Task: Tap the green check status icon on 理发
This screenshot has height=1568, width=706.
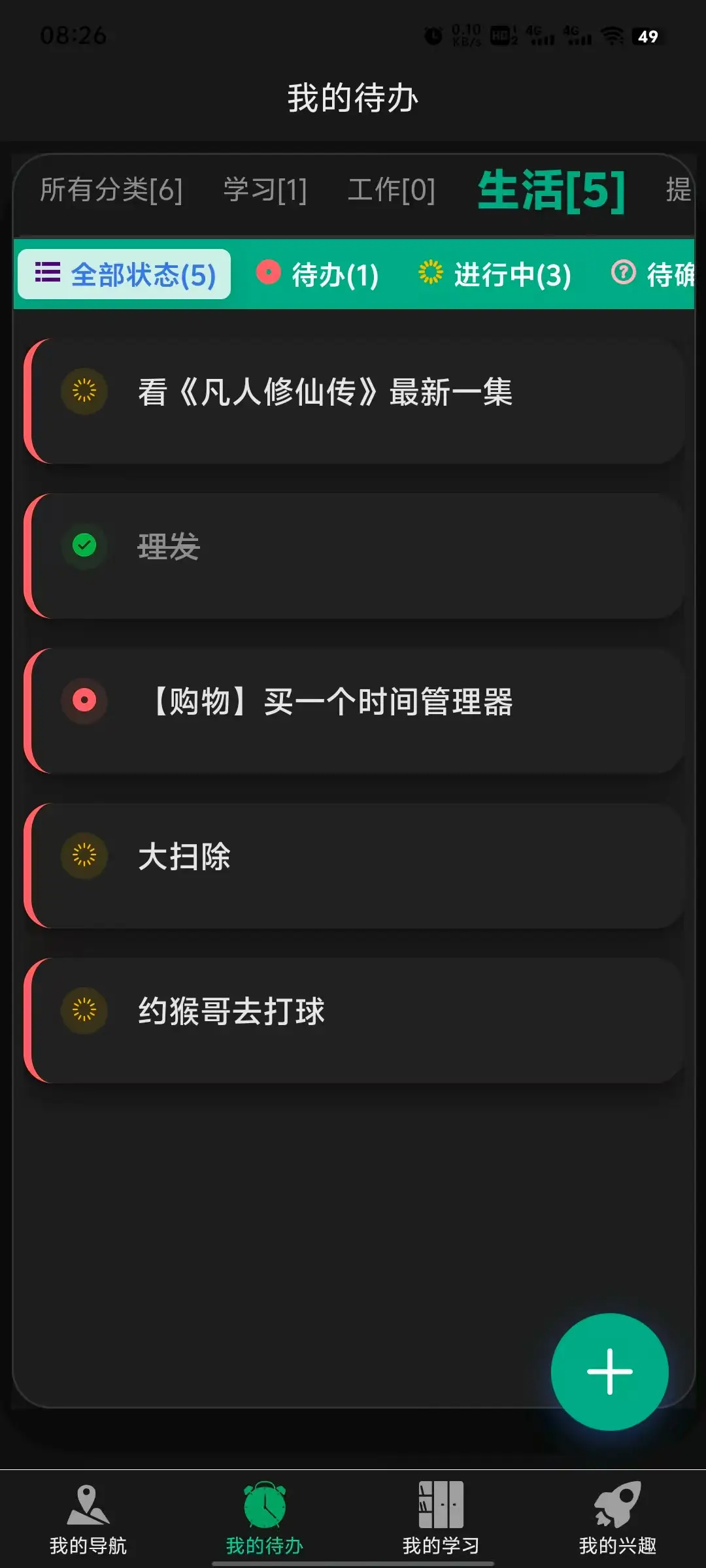Action: (84, 545)
